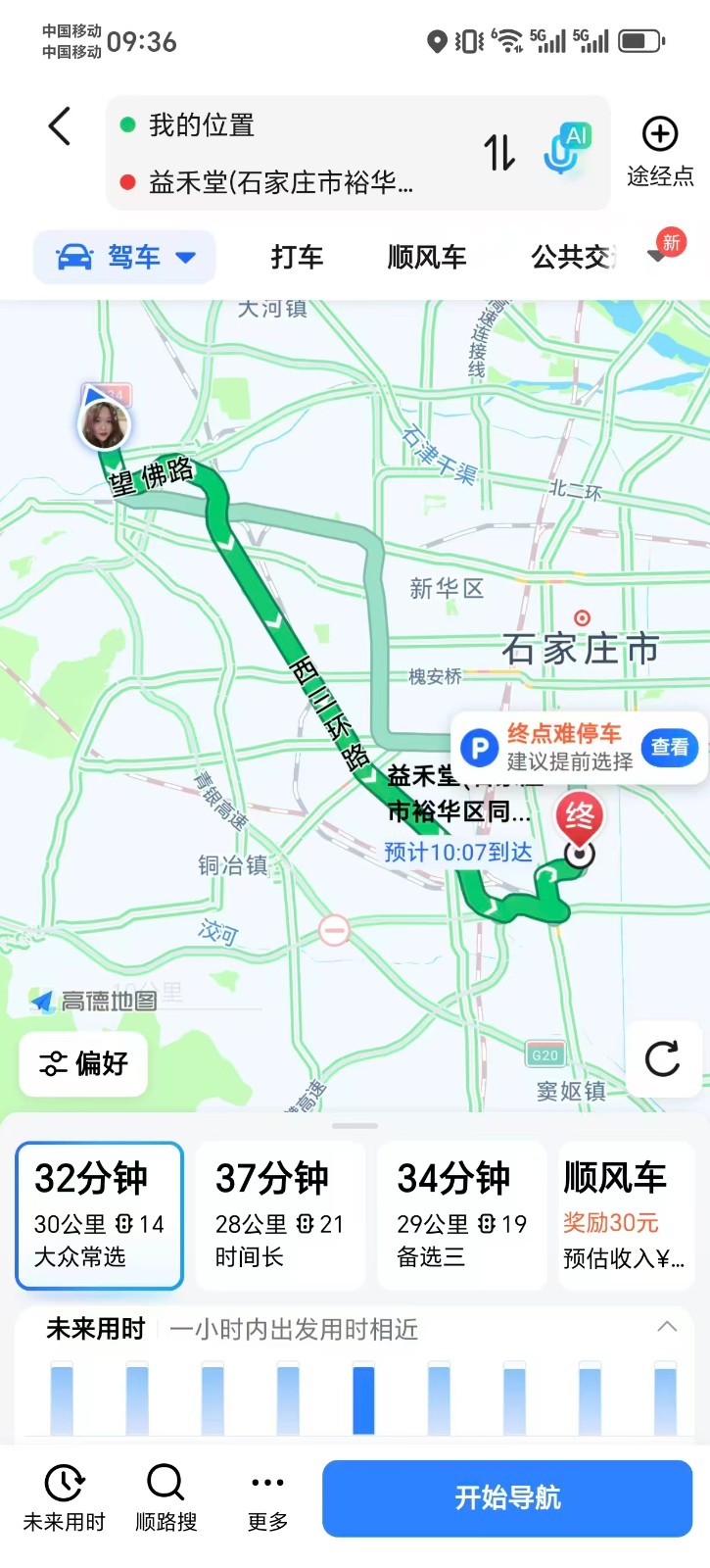This screenshot has height=1568, width=710.
Task: Open 顺路搜 search along route
Action: coord(166,1497)
